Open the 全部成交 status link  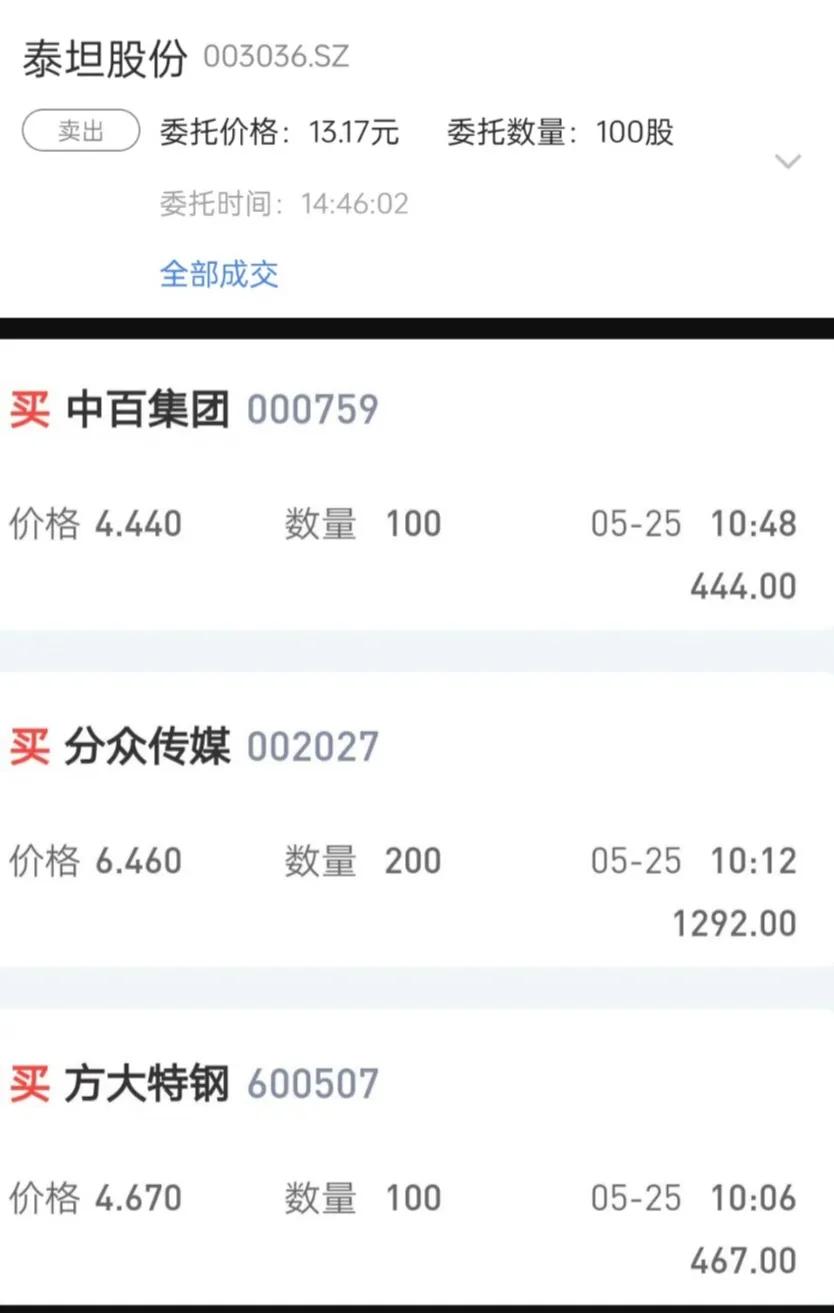[218, 273]
